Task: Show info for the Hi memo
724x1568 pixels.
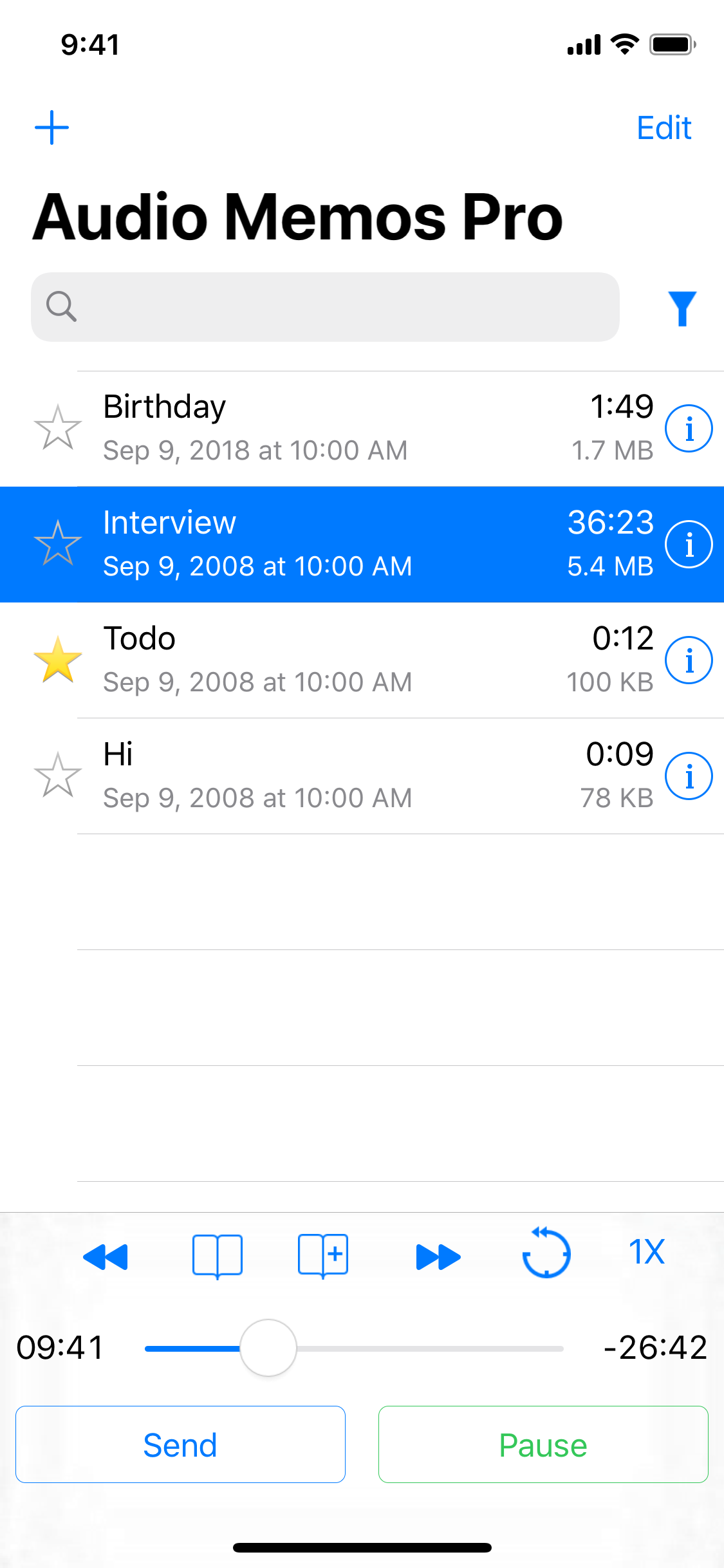Action: coord(689,776)
